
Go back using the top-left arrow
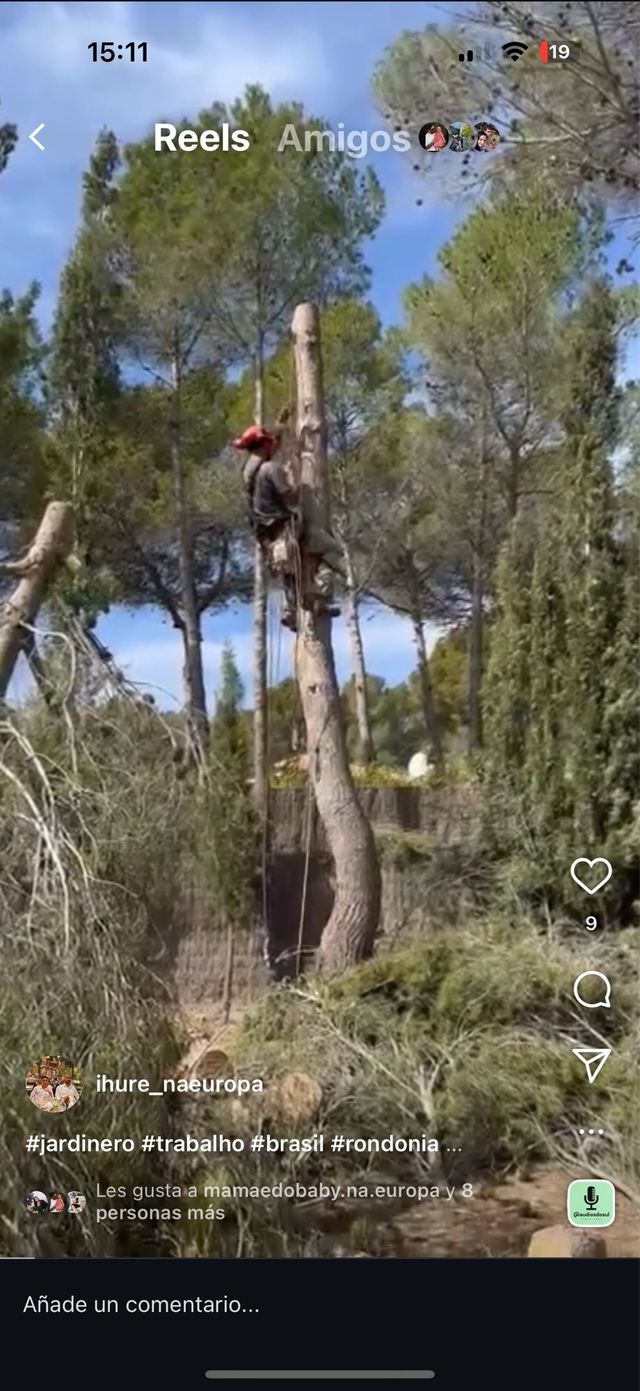pyautogui.click(x=37, y=138)
